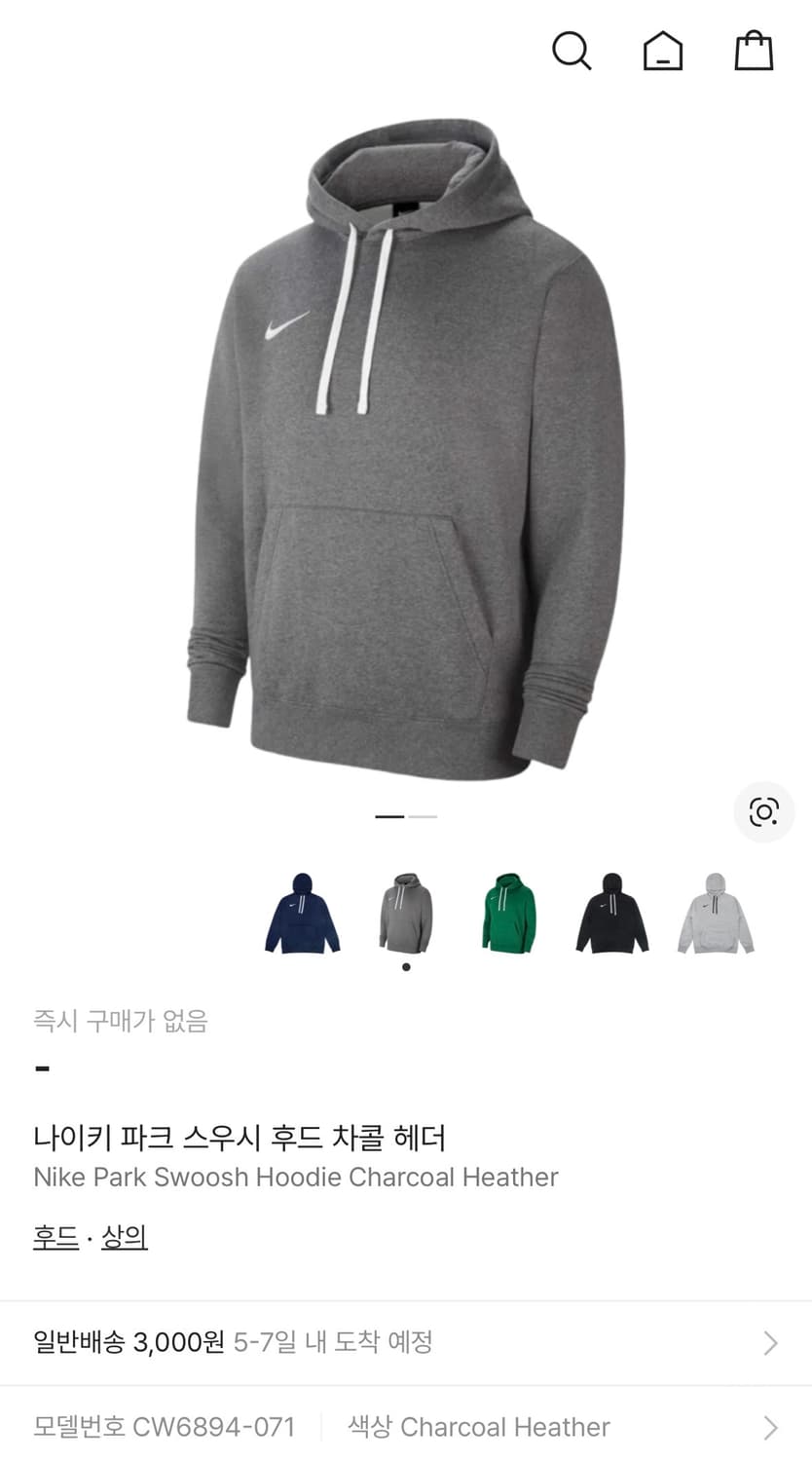Select the light grey hoodie thumbnail

tap(716, 914)
